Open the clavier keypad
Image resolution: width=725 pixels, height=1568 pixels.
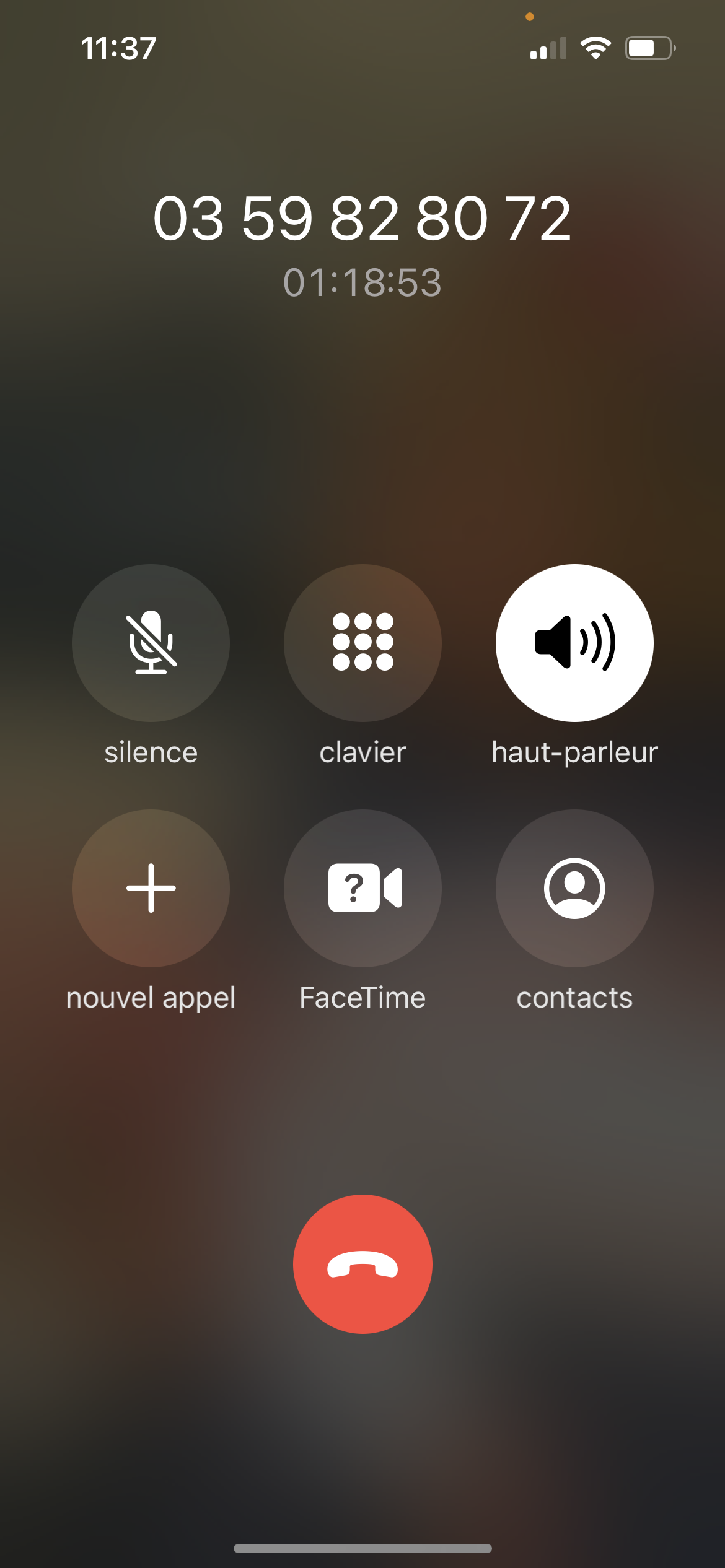click(362, 643)
